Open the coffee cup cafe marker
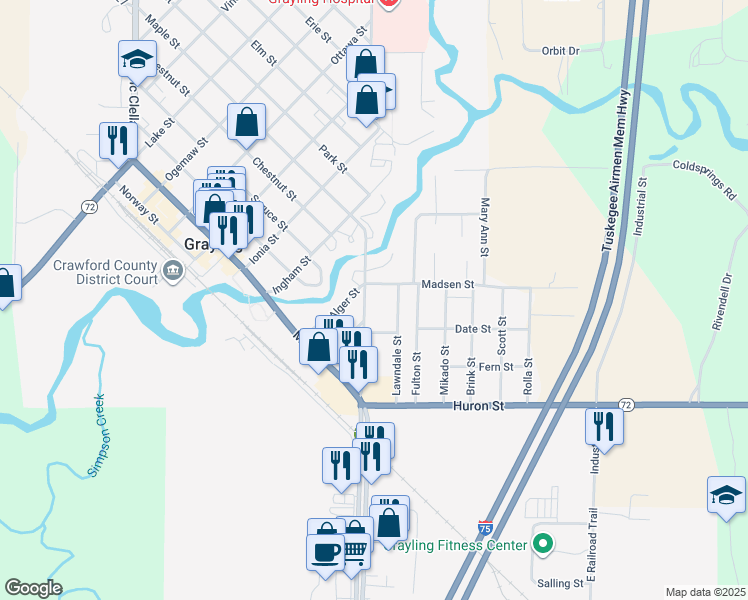The image size is (748, 600). [325, 556]
